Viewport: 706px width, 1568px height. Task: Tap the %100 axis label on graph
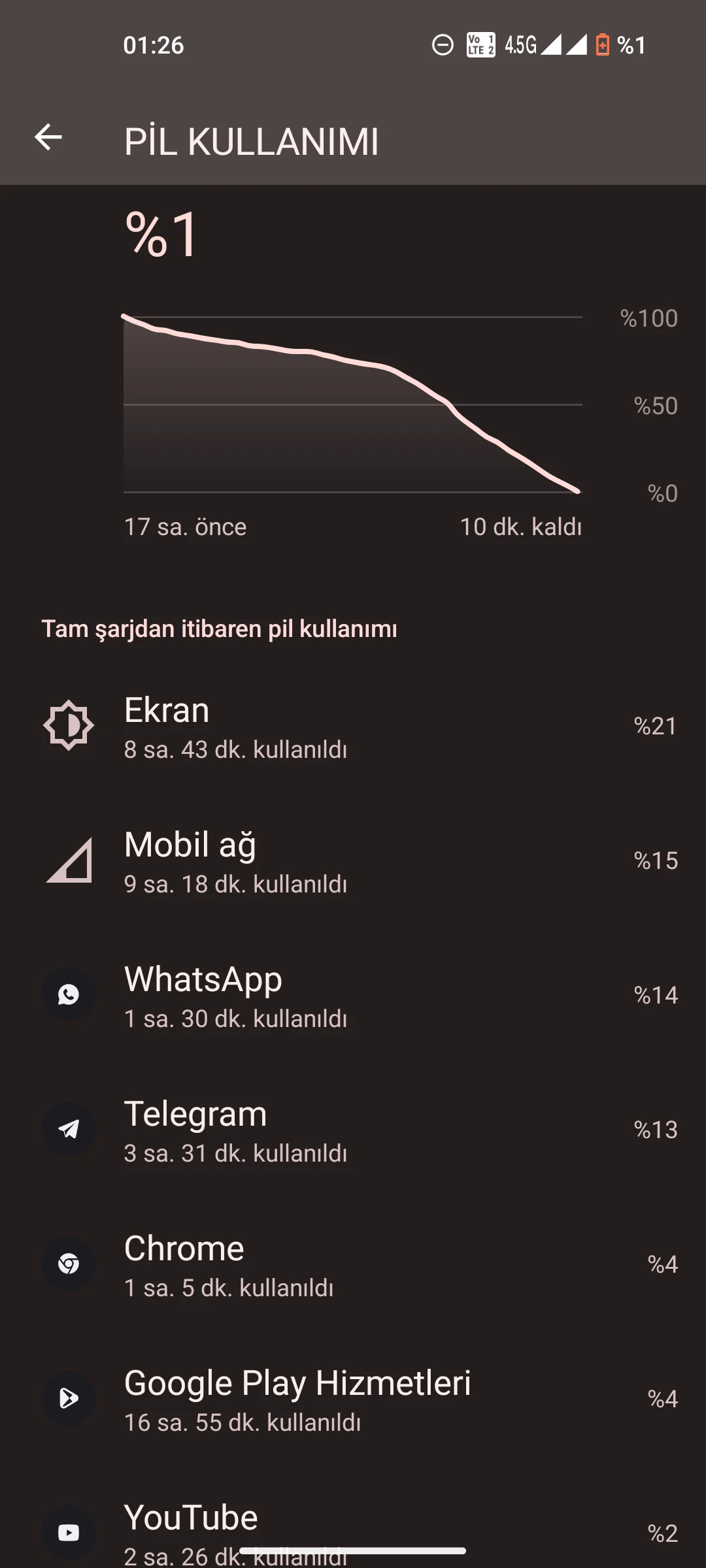(x=649, y=319)
